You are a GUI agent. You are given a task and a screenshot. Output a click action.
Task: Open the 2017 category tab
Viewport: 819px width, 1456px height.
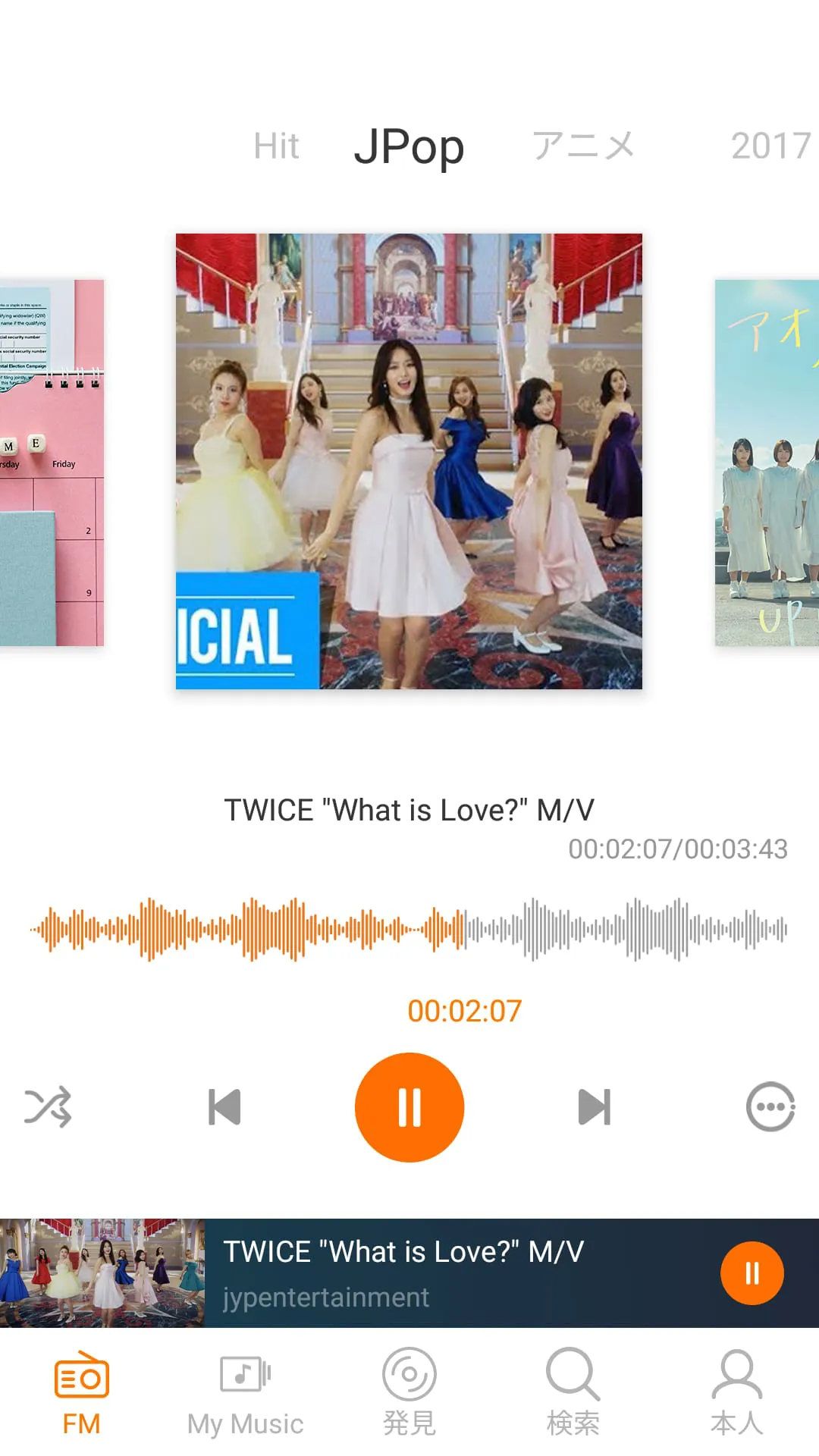click(x=771, y=146)
